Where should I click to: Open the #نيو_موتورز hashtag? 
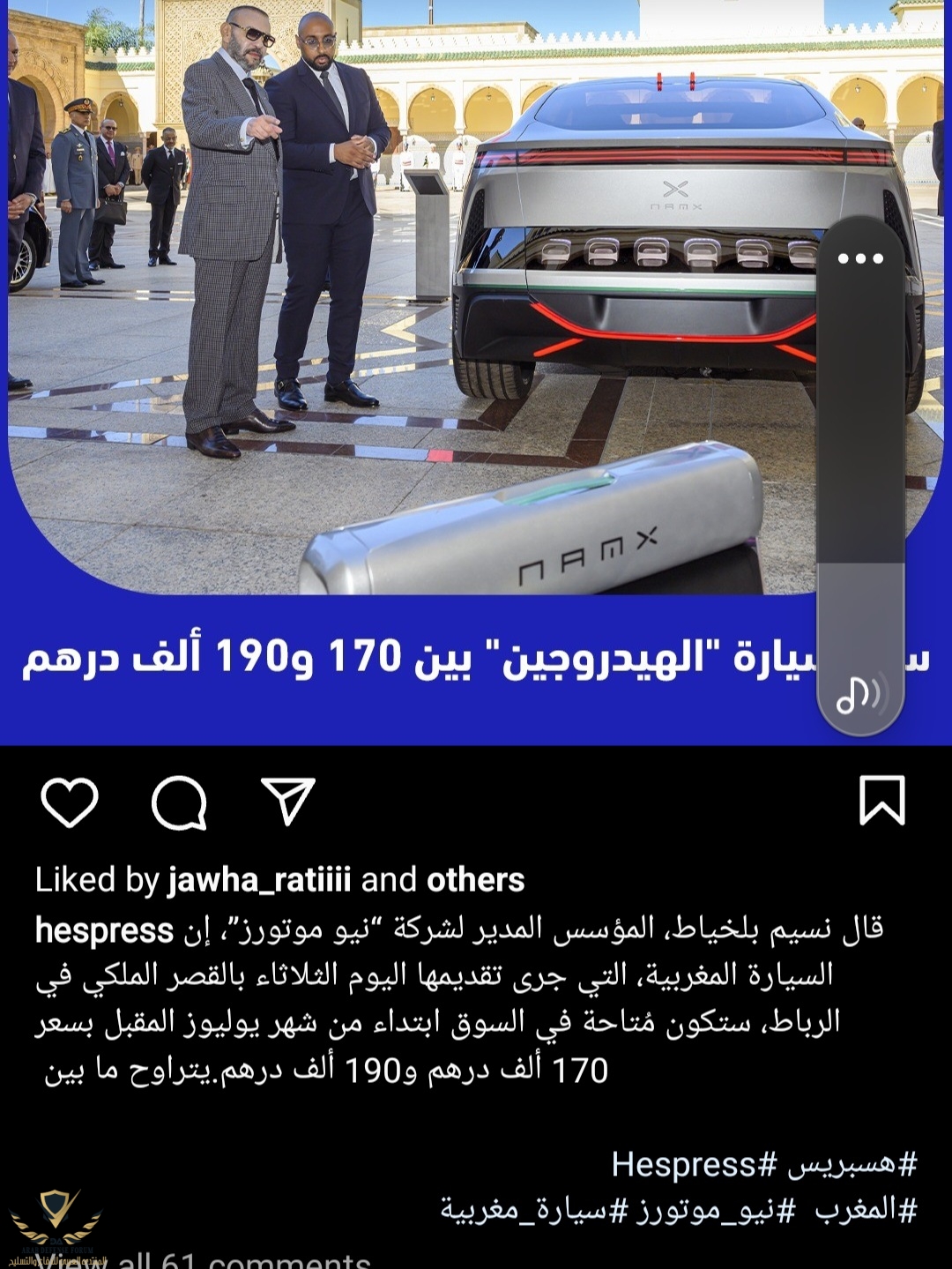click(711, 1209)
